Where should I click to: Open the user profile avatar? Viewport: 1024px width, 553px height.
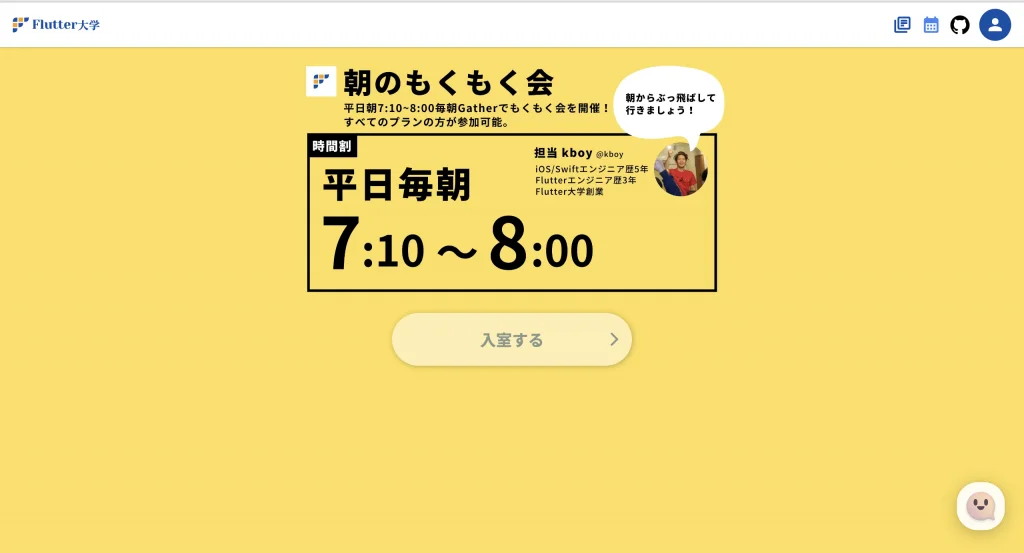tap(994, 25)
